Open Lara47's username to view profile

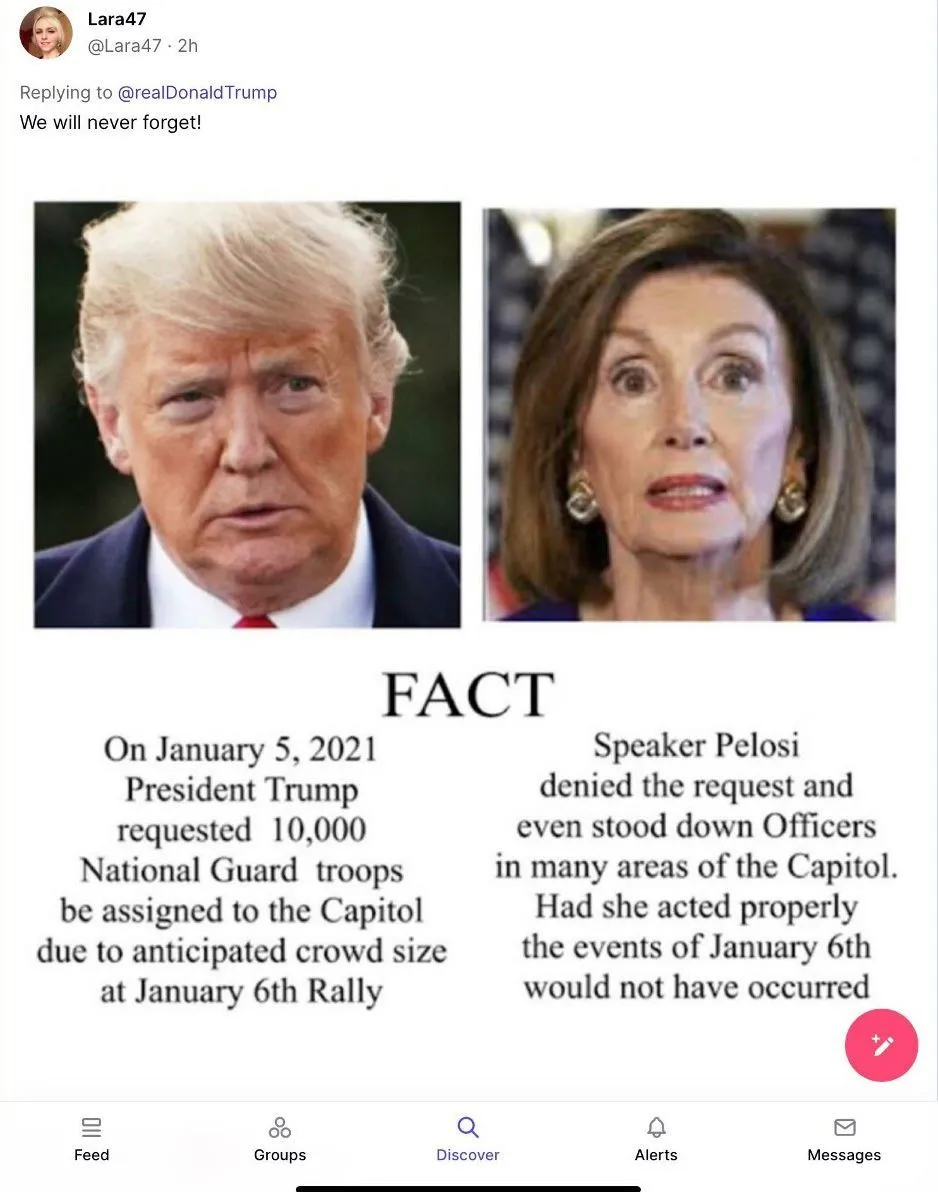(x=117, y=19)
